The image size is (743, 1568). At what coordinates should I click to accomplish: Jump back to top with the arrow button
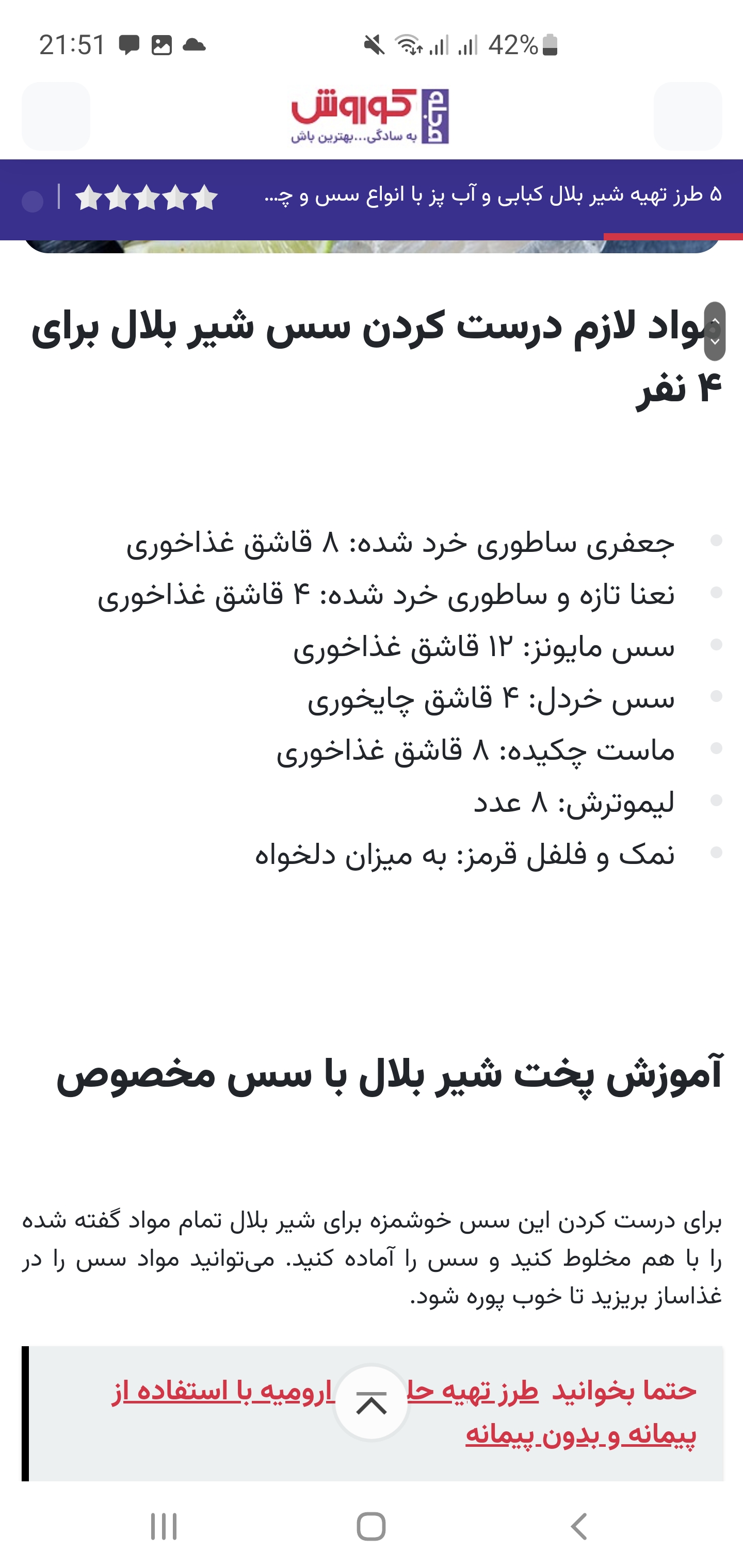[371, 1403]
